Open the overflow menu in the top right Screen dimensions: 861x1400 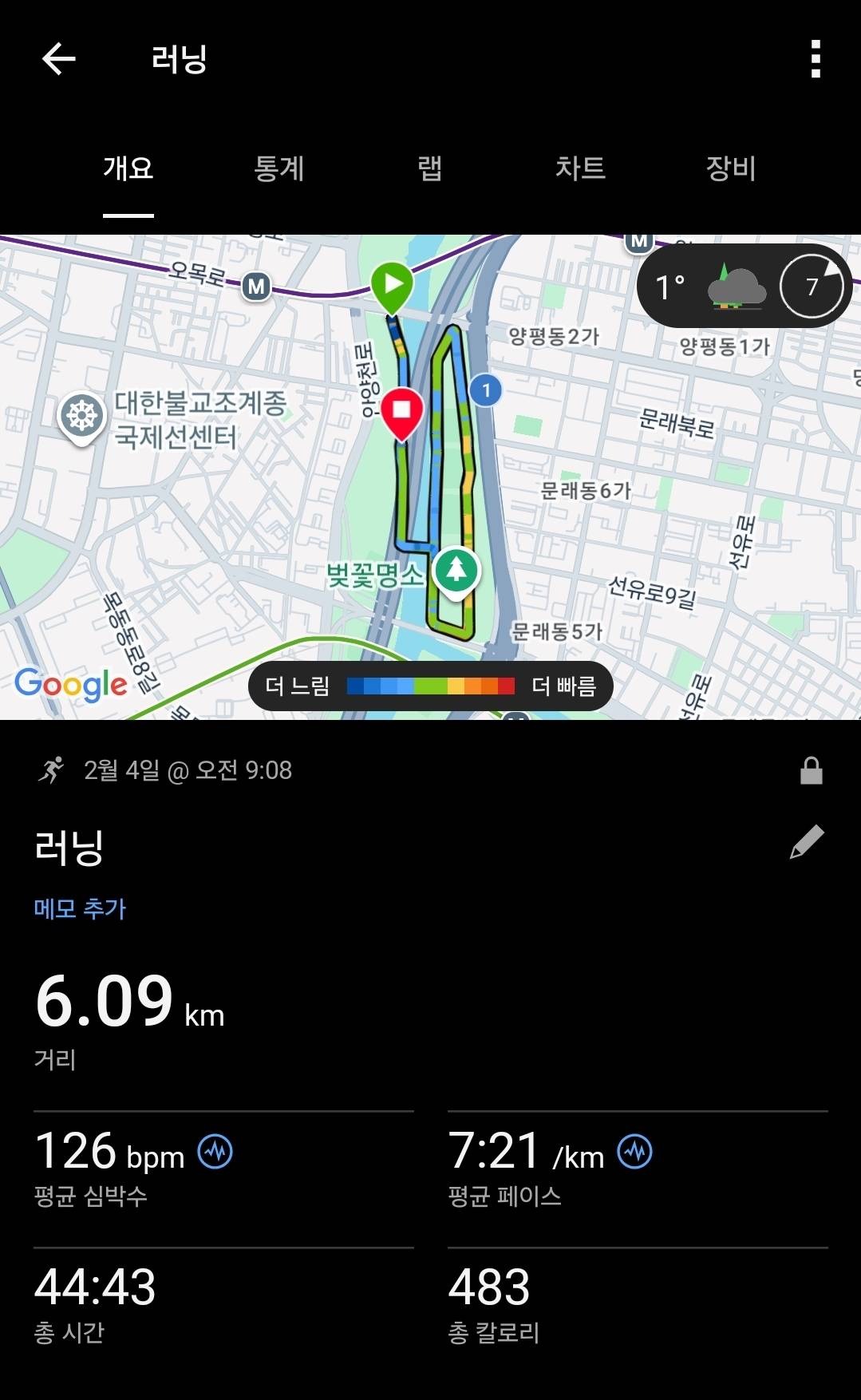815,59
